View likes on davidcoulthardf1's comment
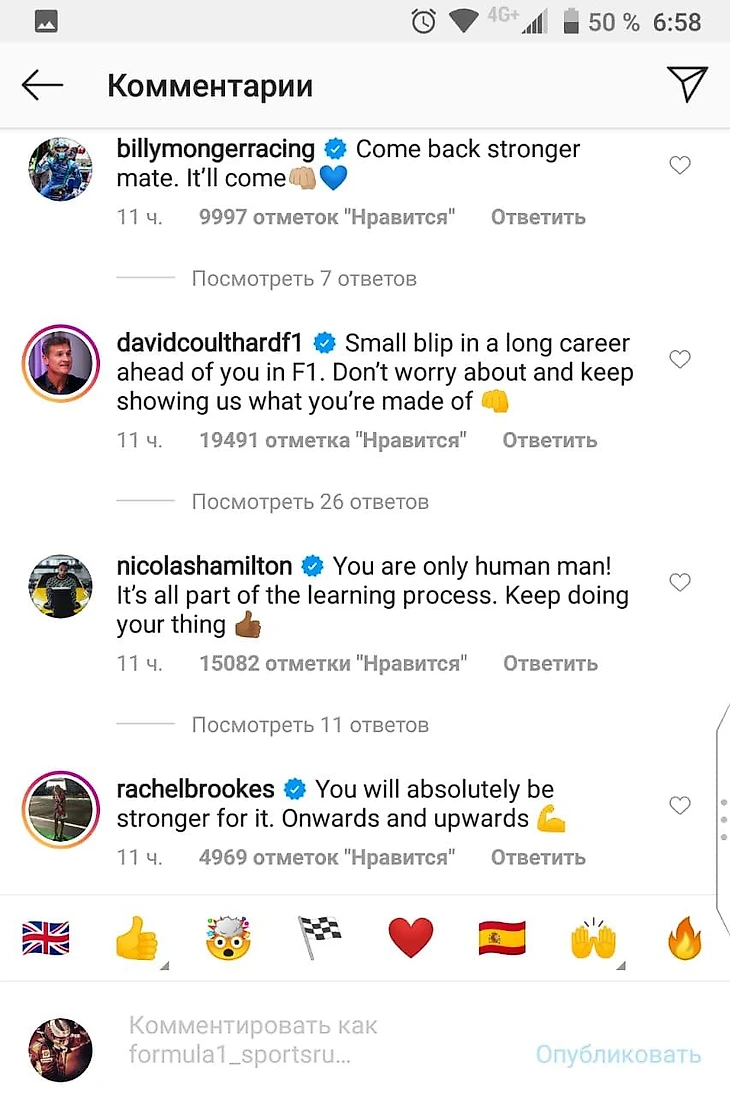The image size is (730, 1095). [x=334, y=440]
